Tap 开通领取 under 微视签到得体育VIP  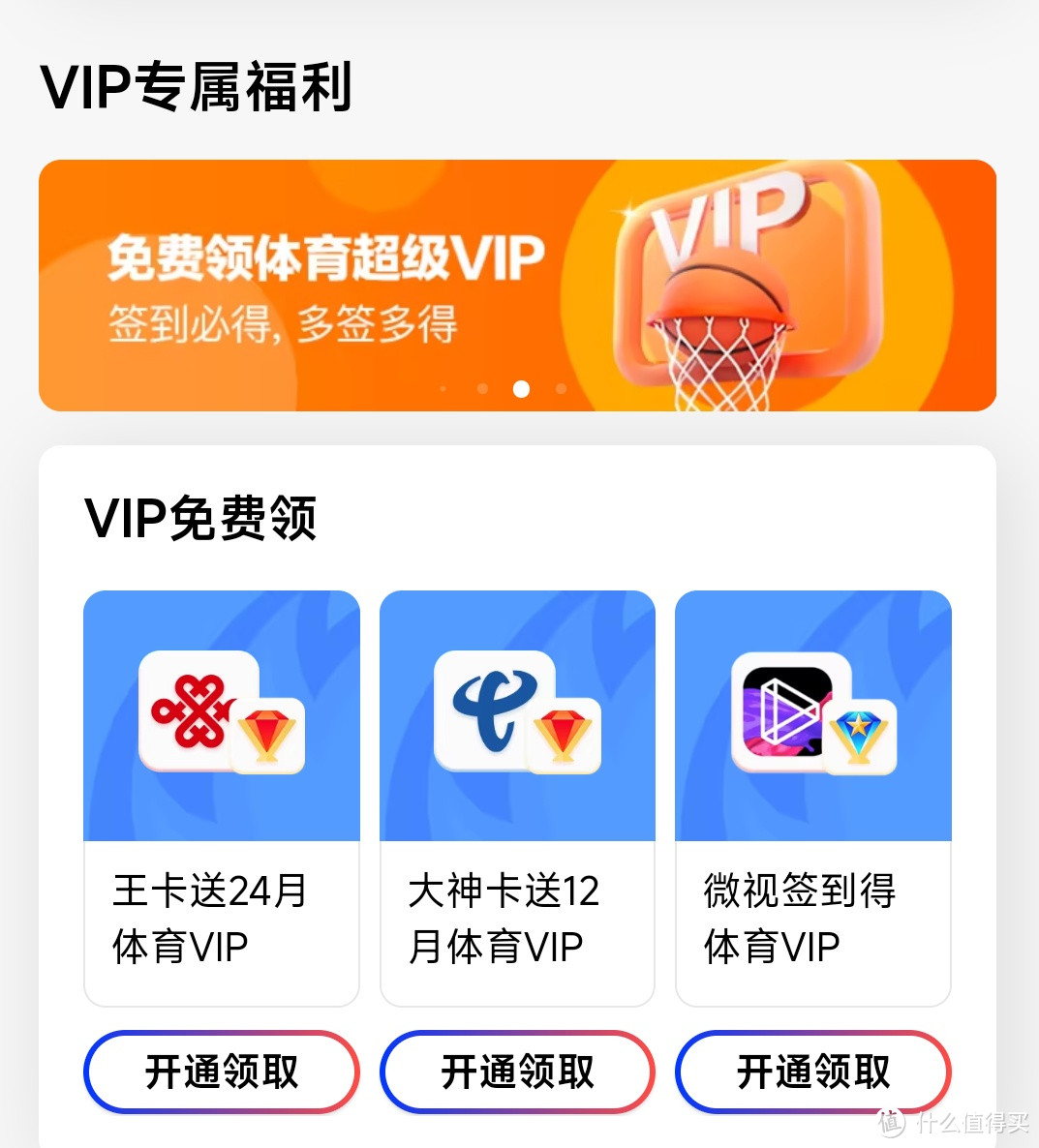[x=812, y=1072]
